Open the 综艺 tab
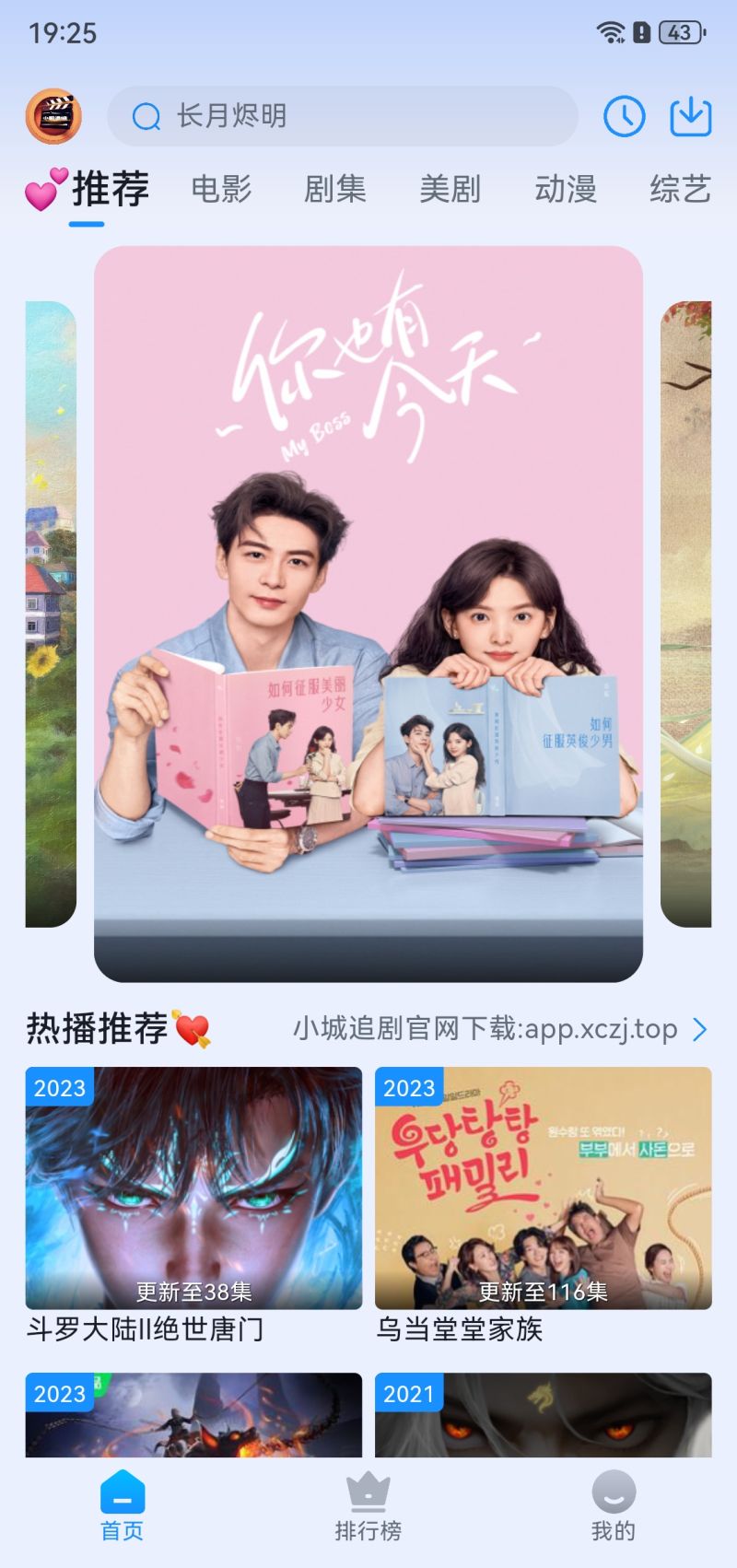The width and height of the screenshot is (737, 1568). pyautogui.click(x=680, y=189)
